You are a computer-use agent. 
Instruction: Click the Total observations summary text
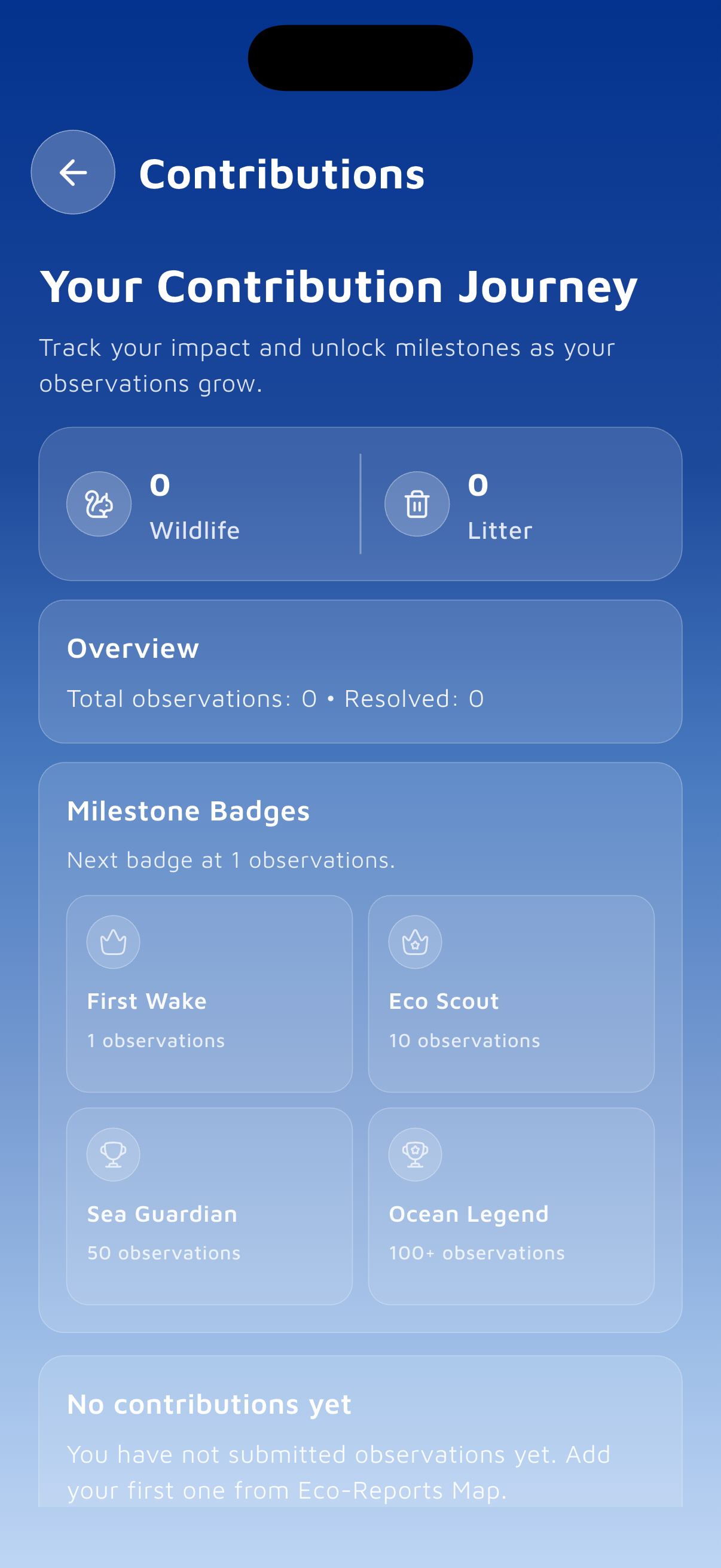coord(275,698)
